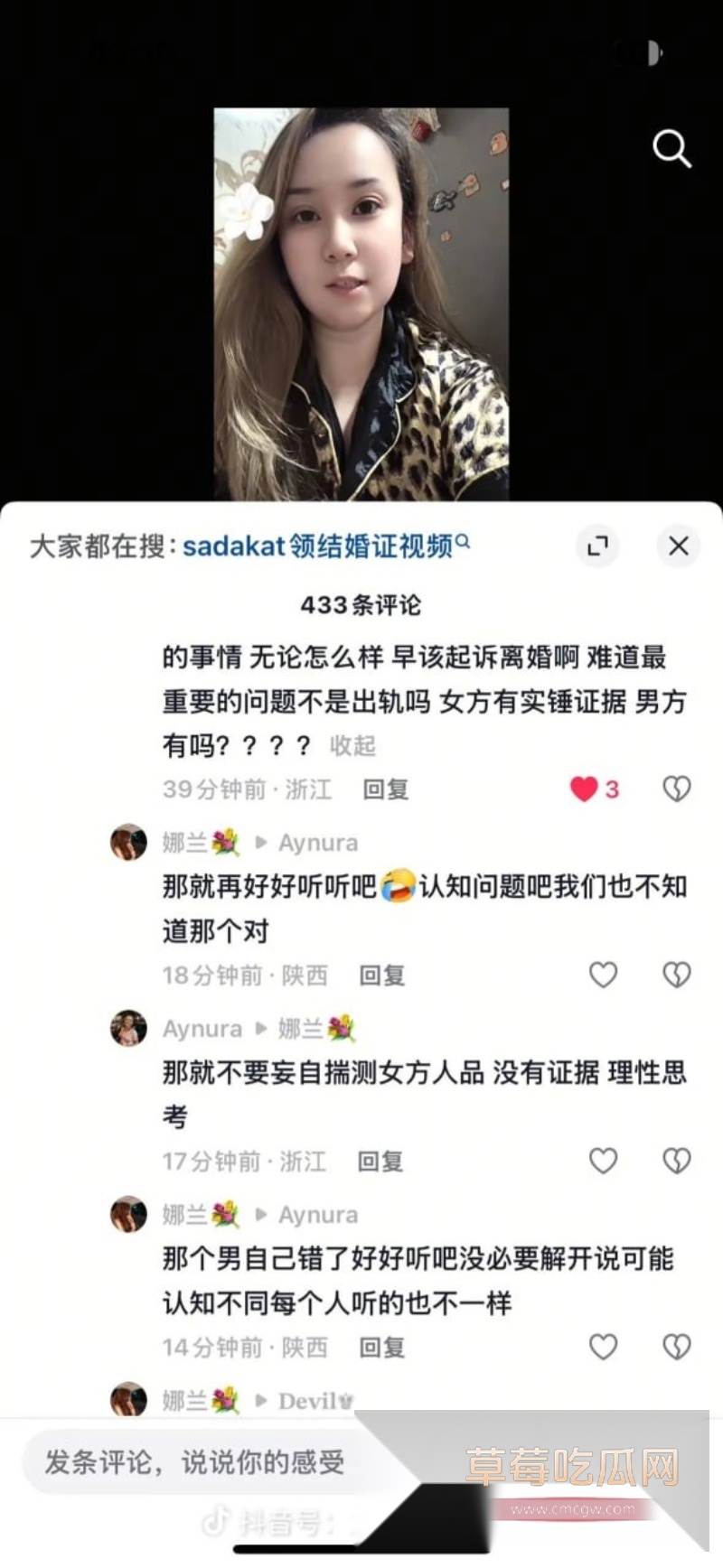This screenshot has height=1568, width=723.
Task: Tap the battery indicator in the status bar
Action: click(x=639, y=54)
